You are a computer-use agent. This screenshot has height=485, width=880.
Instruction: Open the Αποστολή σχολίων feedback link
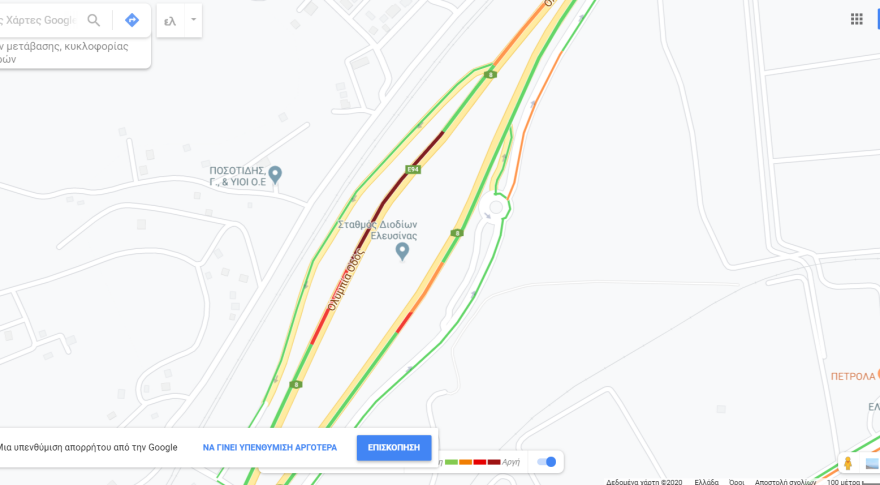tap(784, 481)
